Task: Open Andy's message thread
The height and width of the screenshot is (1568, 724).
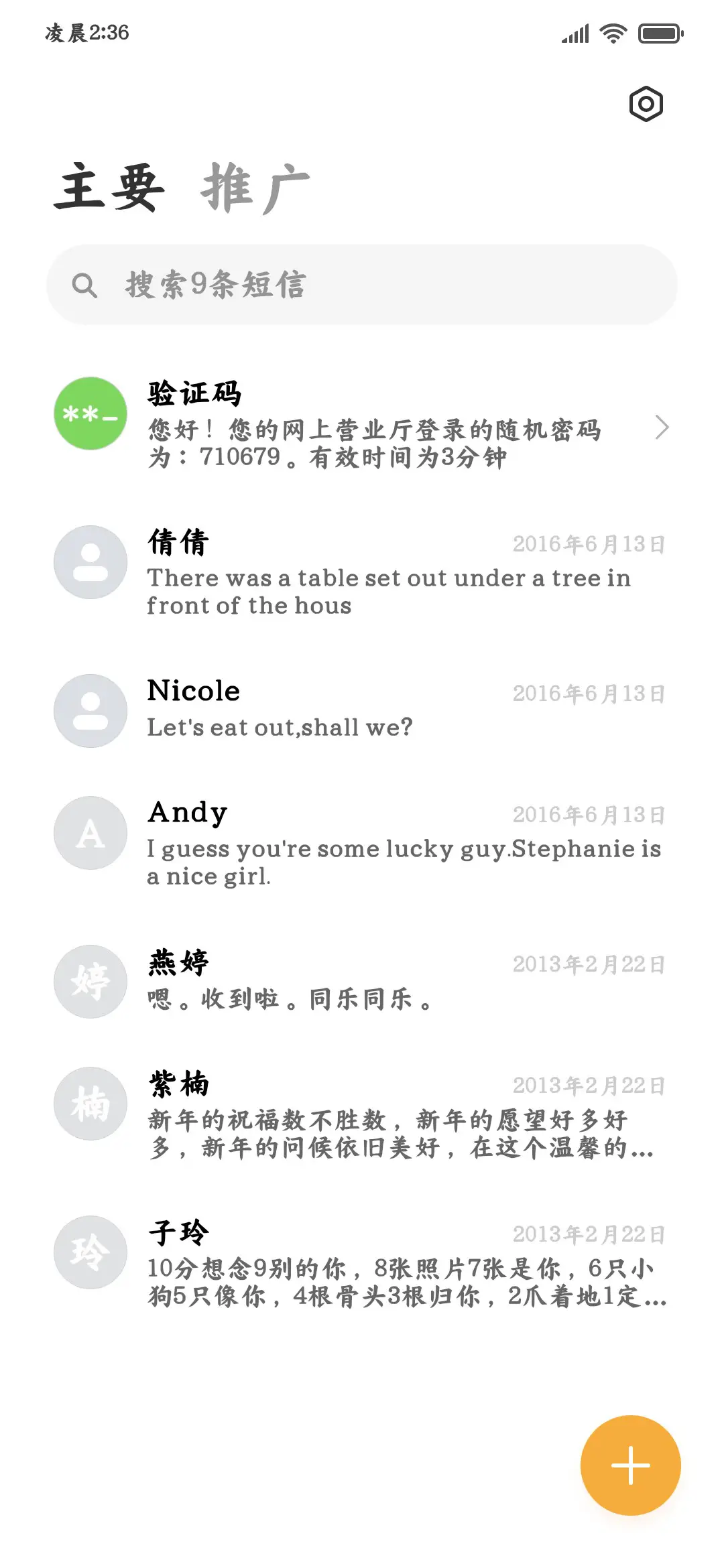Action: (369, 841)
